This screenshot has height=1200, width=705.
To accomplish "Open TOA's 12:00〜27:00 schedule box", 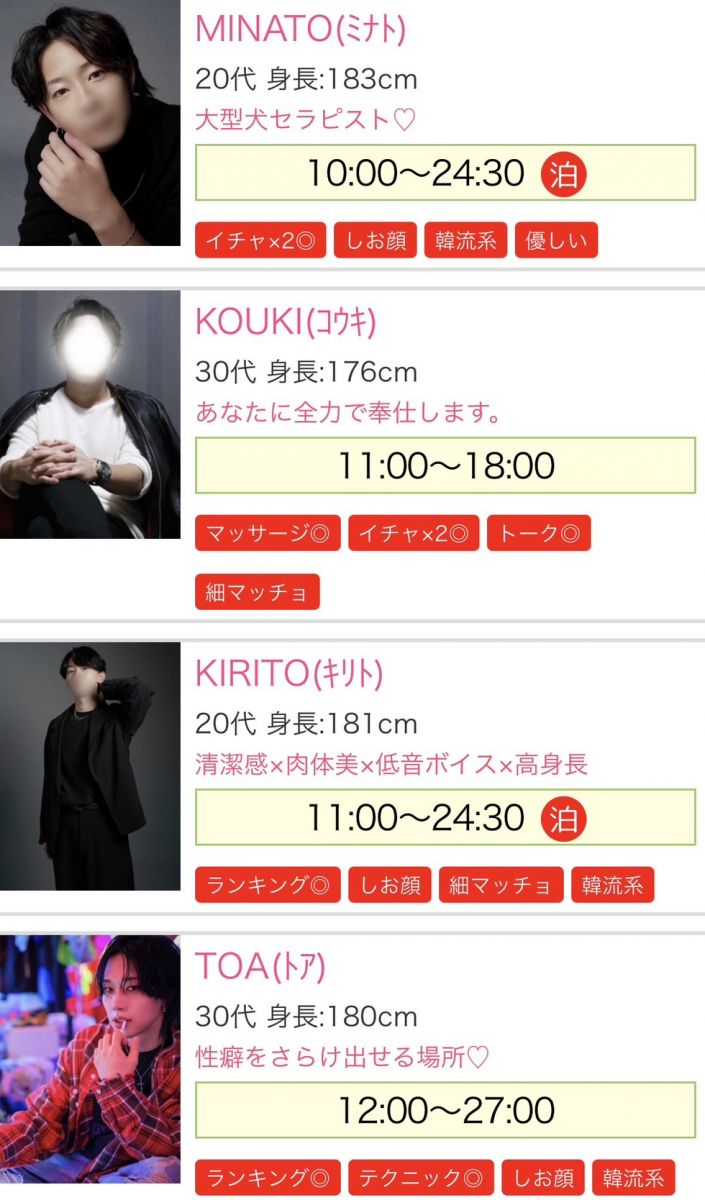I will point(445,1110).
